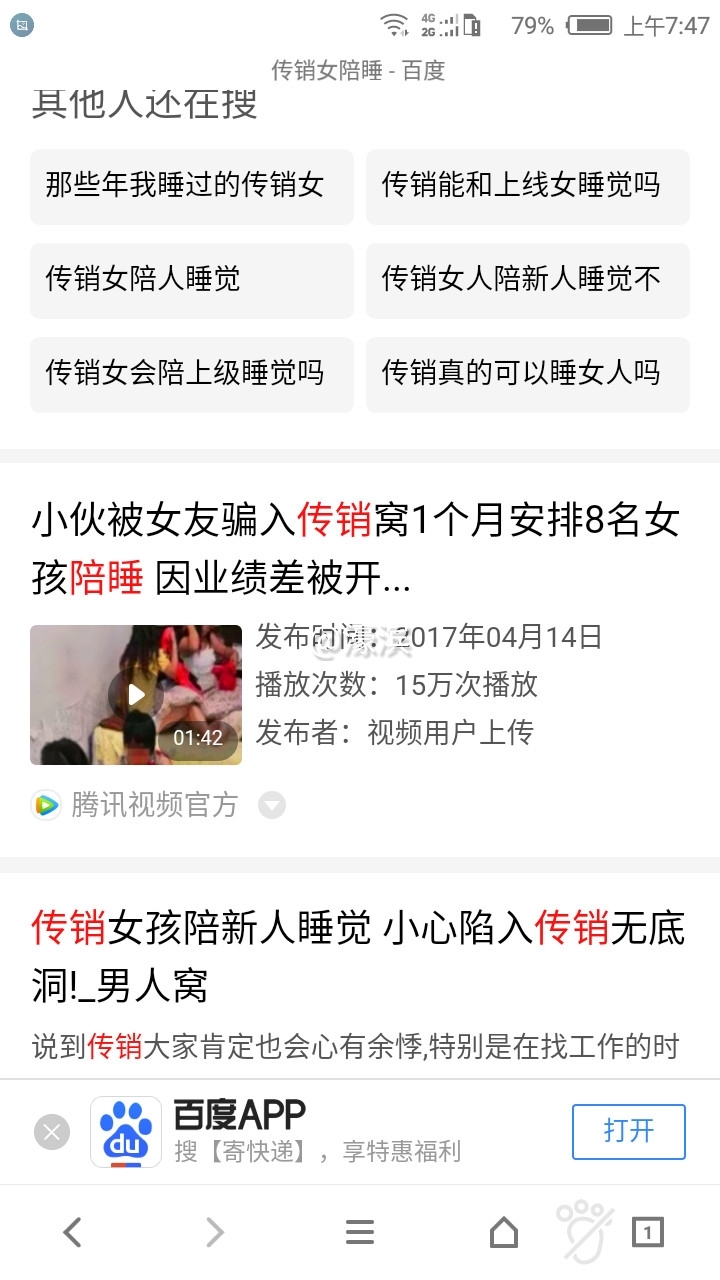Tap the suggestion 那些年我睡过的传销女
This screenshot has width=720, height=1280.
click(191, 186)
